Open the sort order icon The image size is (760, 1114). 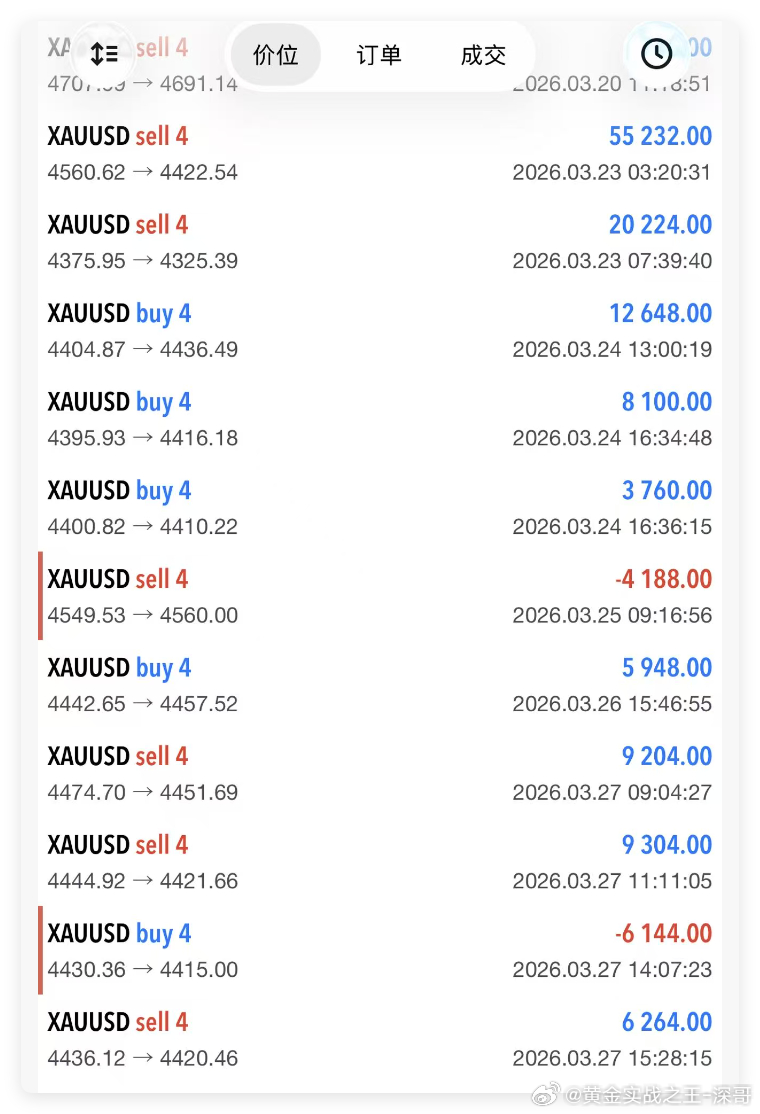[104, 54]
